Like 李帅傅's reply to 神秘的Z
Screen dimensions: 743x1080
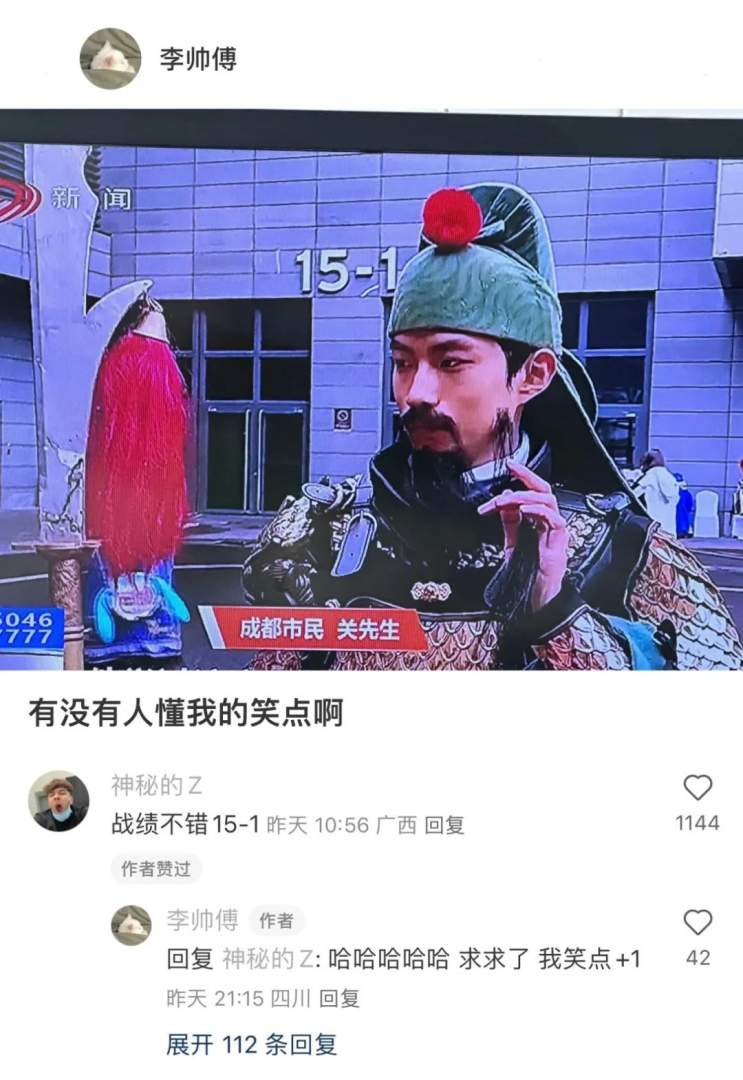698,922
